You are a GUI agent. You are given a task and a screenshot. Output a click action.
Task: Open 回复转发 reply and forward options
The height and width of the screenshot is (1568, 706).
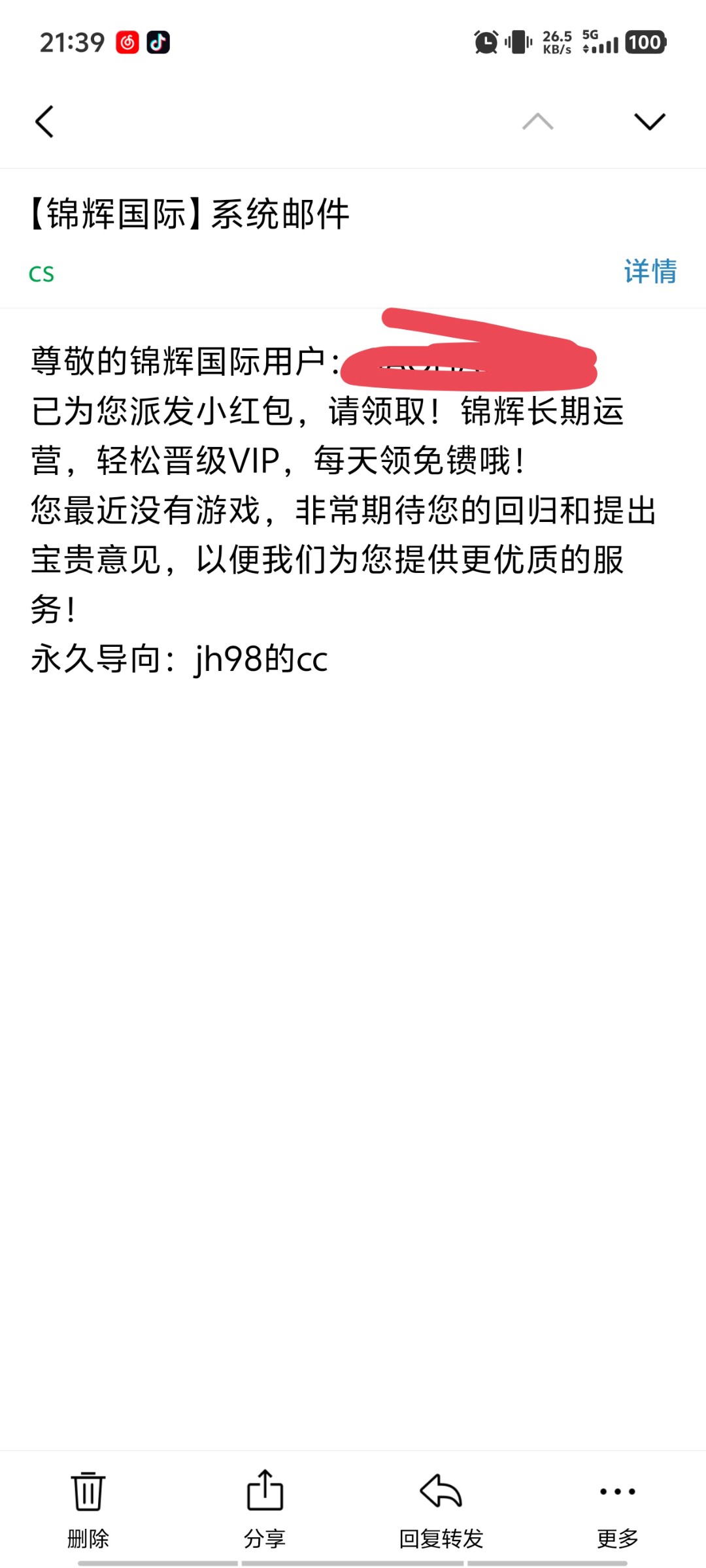[441, 1510]
